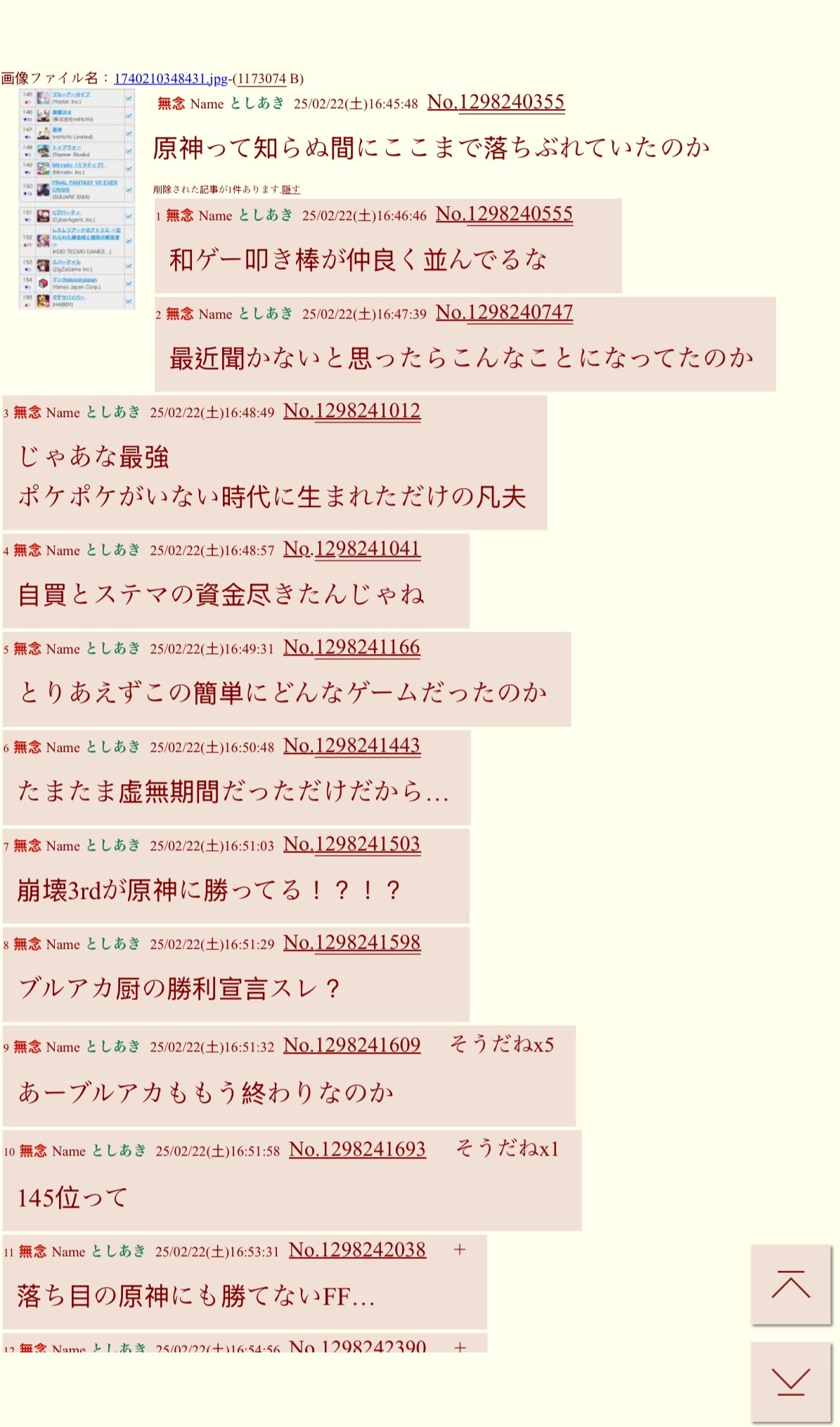
Task: Open image file link 1740210348431.jpg
Action: (x=171, y=79)
